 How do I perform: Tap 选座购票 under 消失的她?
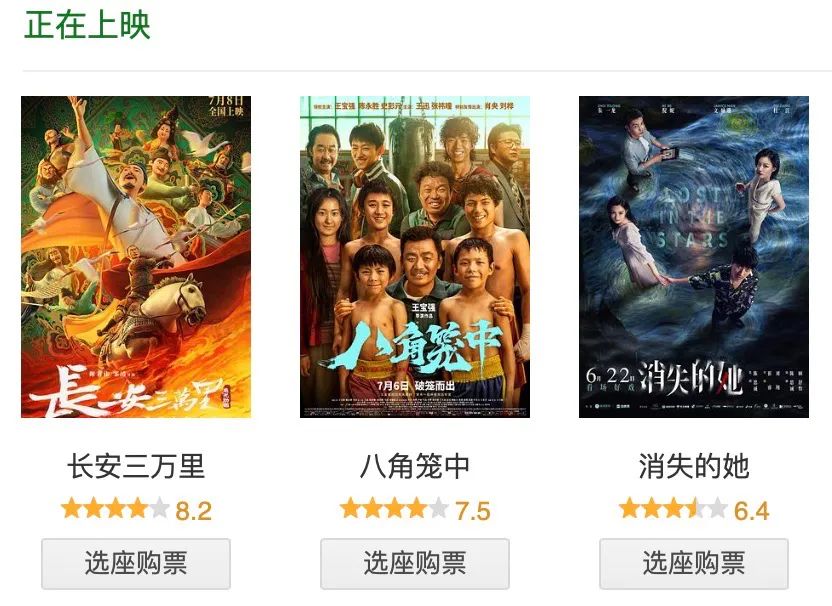[694, 564]
